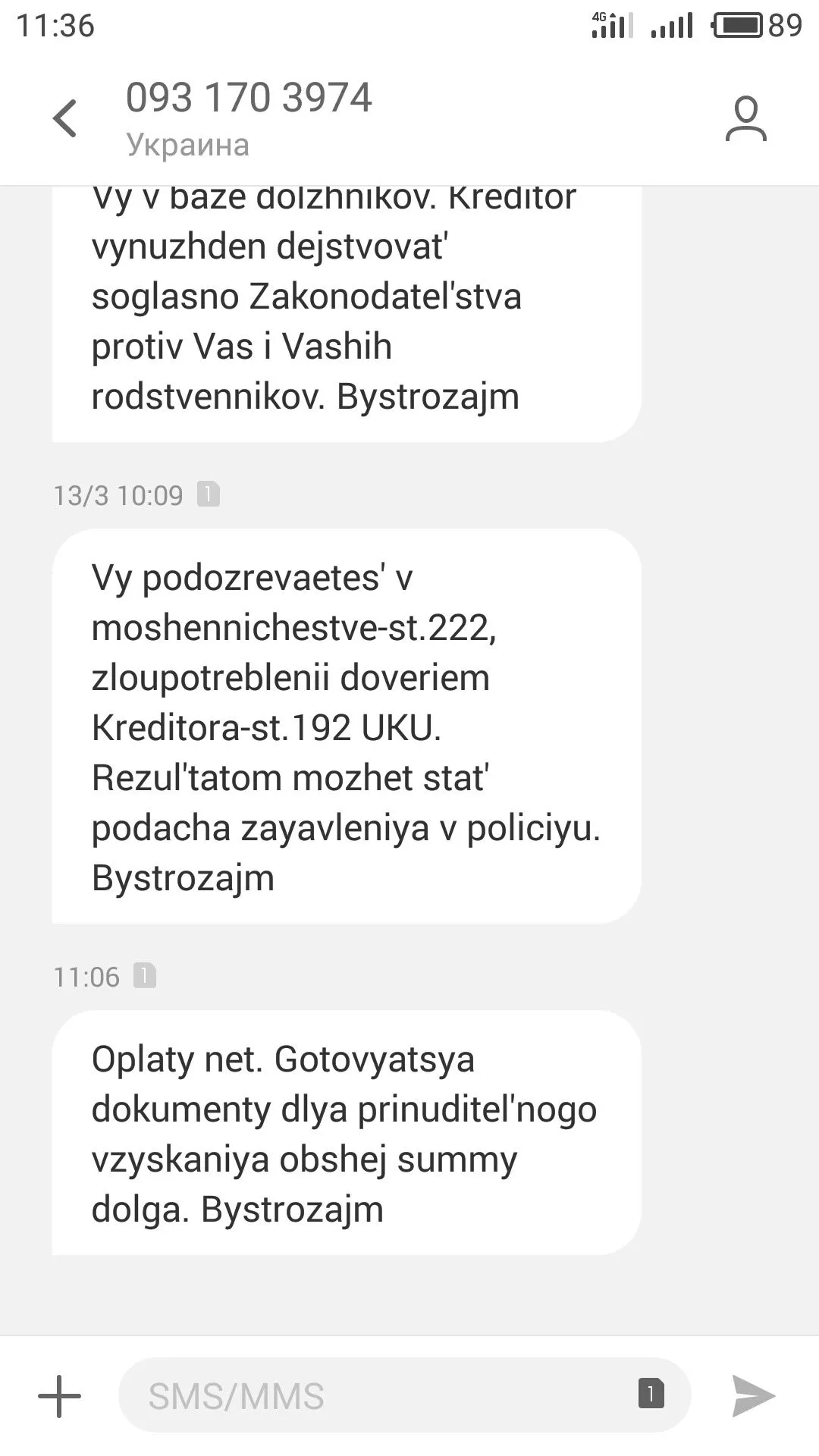Switch SIM card in the message field
This screenshot has width=819, height=1456.
tap(651, 1394)
